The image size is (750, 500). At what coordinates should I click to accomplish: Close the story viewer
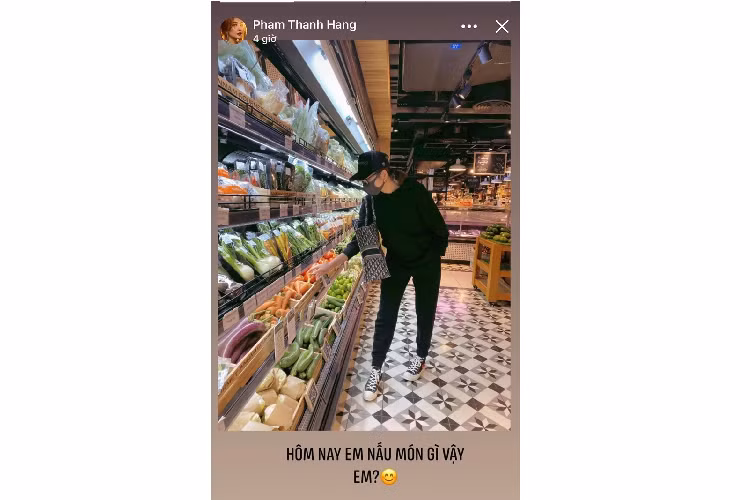502,27
